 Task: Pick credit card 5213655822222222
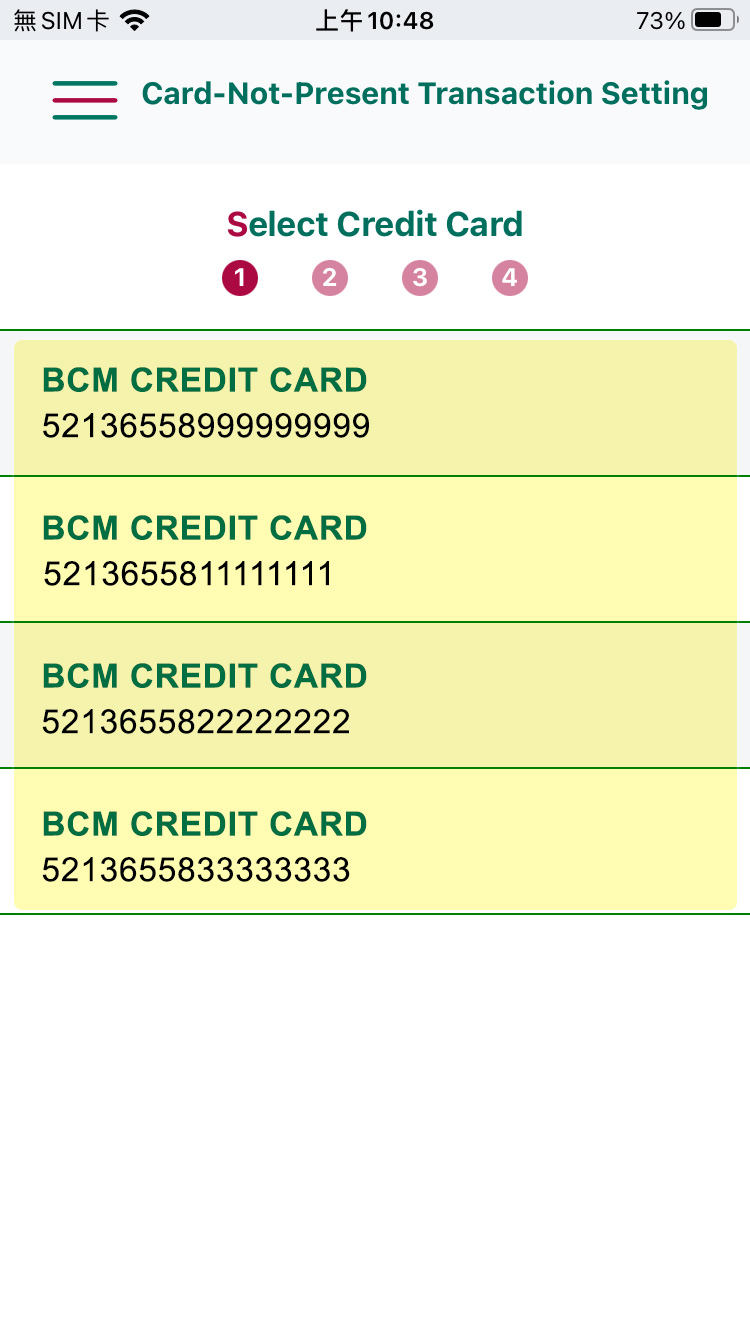(375, 696)
